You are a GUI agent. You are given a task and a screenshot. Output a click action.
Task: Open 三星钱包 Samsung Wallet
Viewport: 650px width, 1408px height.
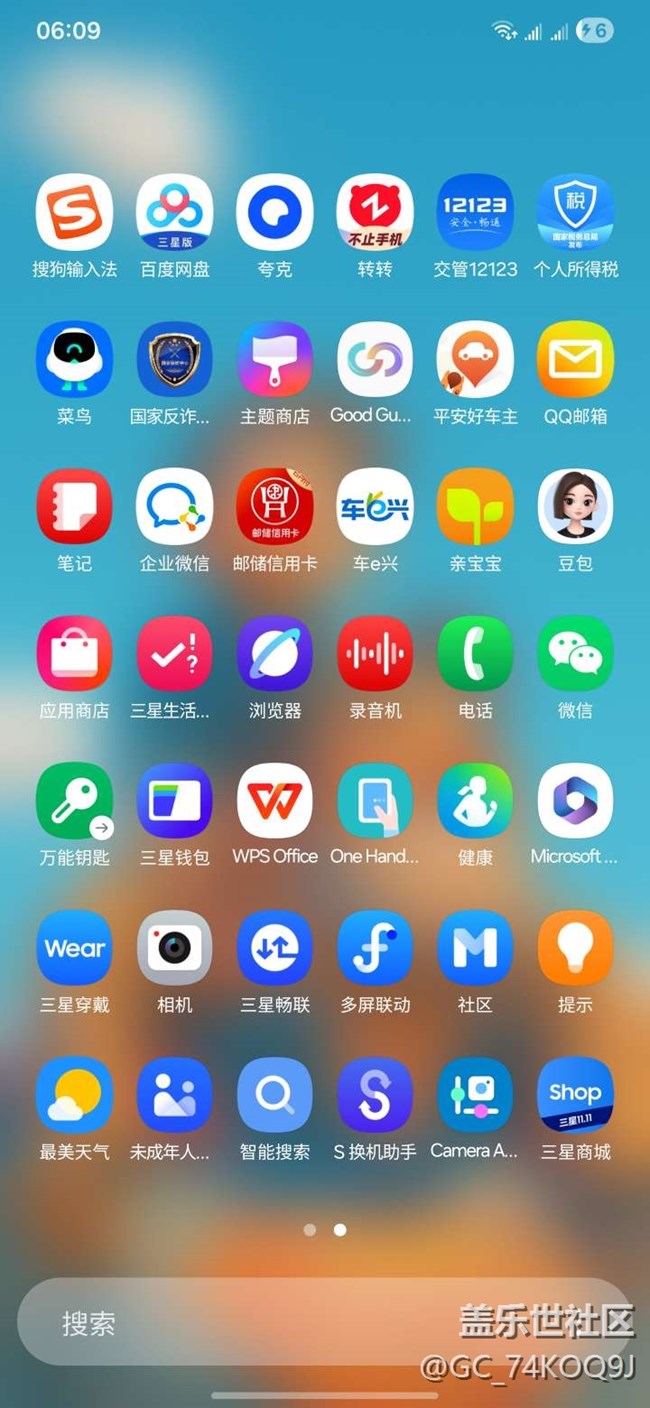(174, 800)
